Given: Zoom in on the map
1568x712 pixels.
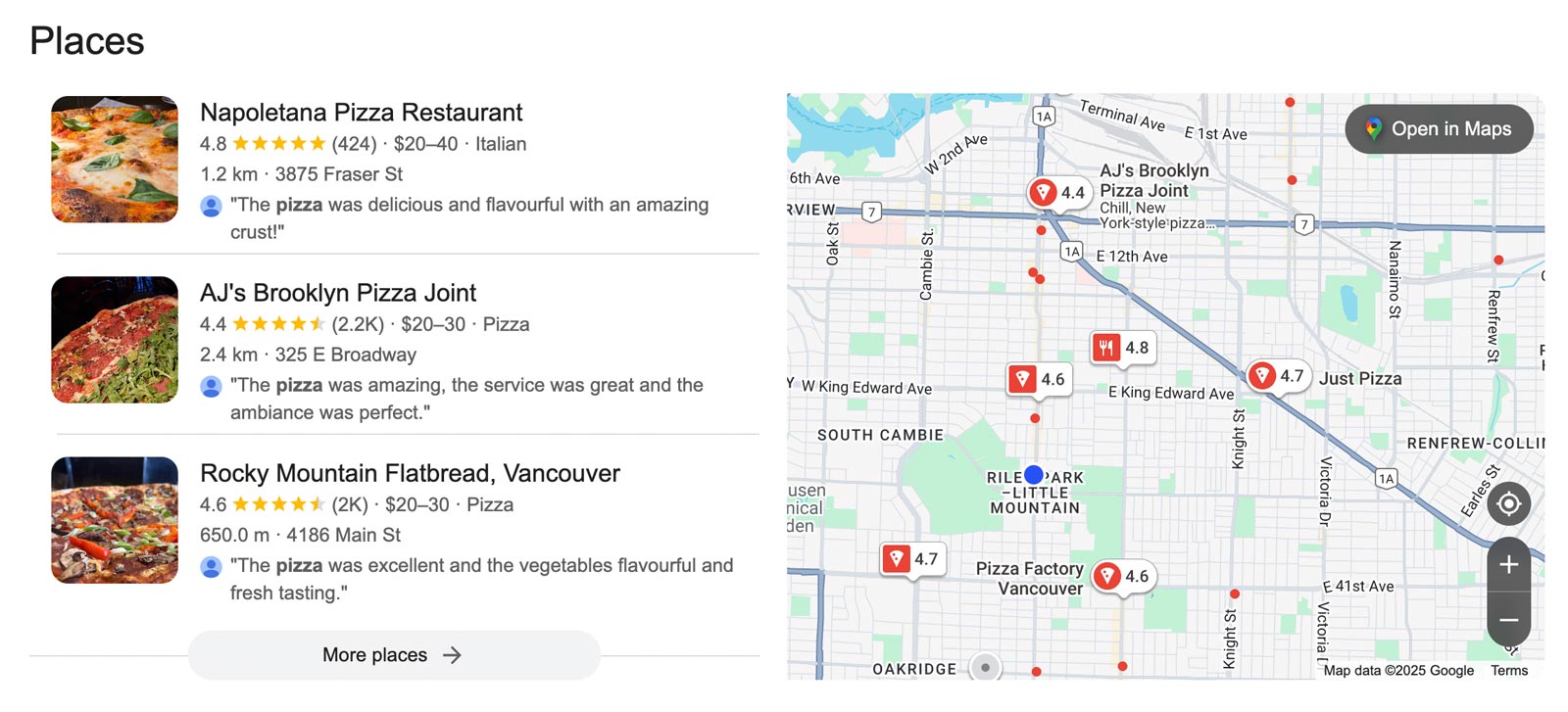Looking at the screenshot, I should [x=1508, y=565].
